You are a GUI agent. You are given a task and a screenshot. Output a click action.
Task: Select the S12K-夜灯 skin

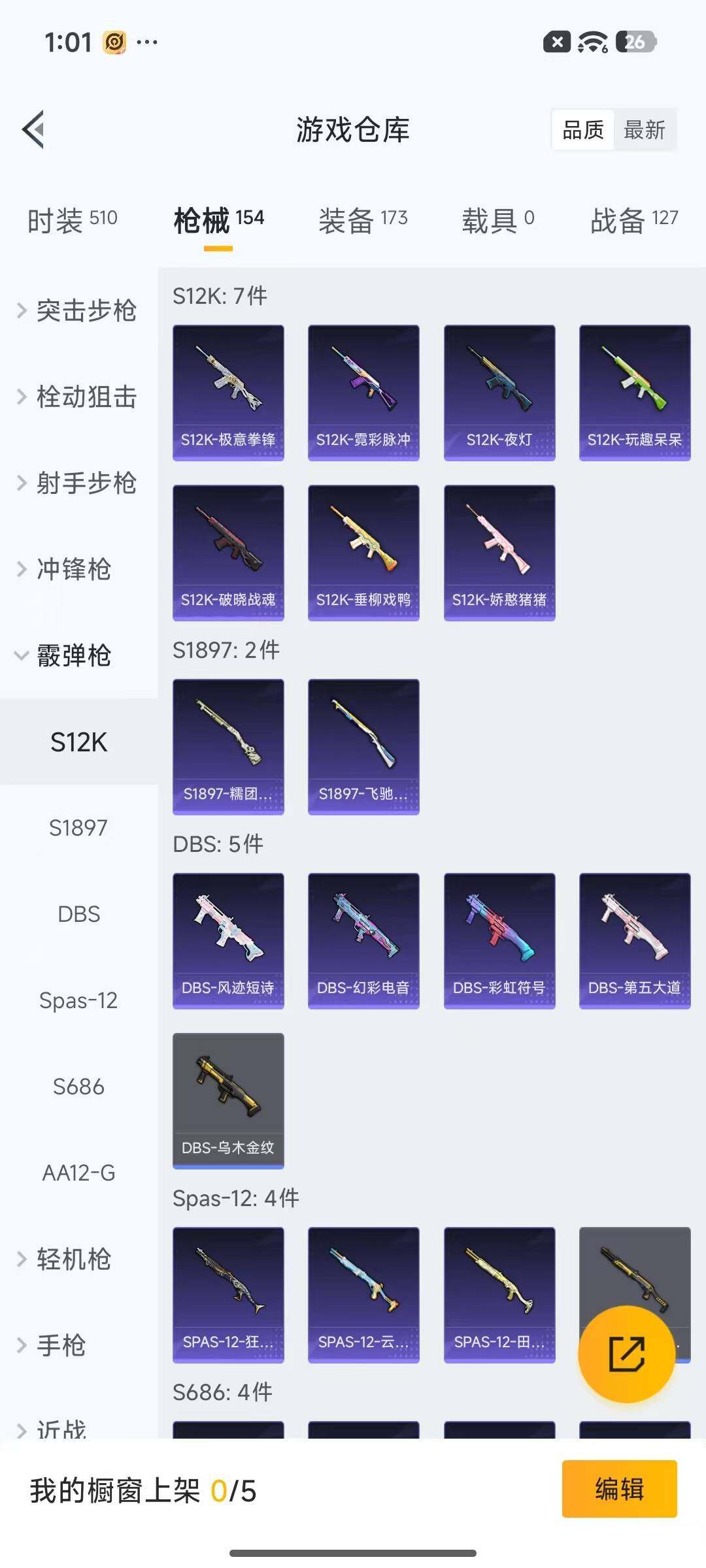click(x=499, y=391)
